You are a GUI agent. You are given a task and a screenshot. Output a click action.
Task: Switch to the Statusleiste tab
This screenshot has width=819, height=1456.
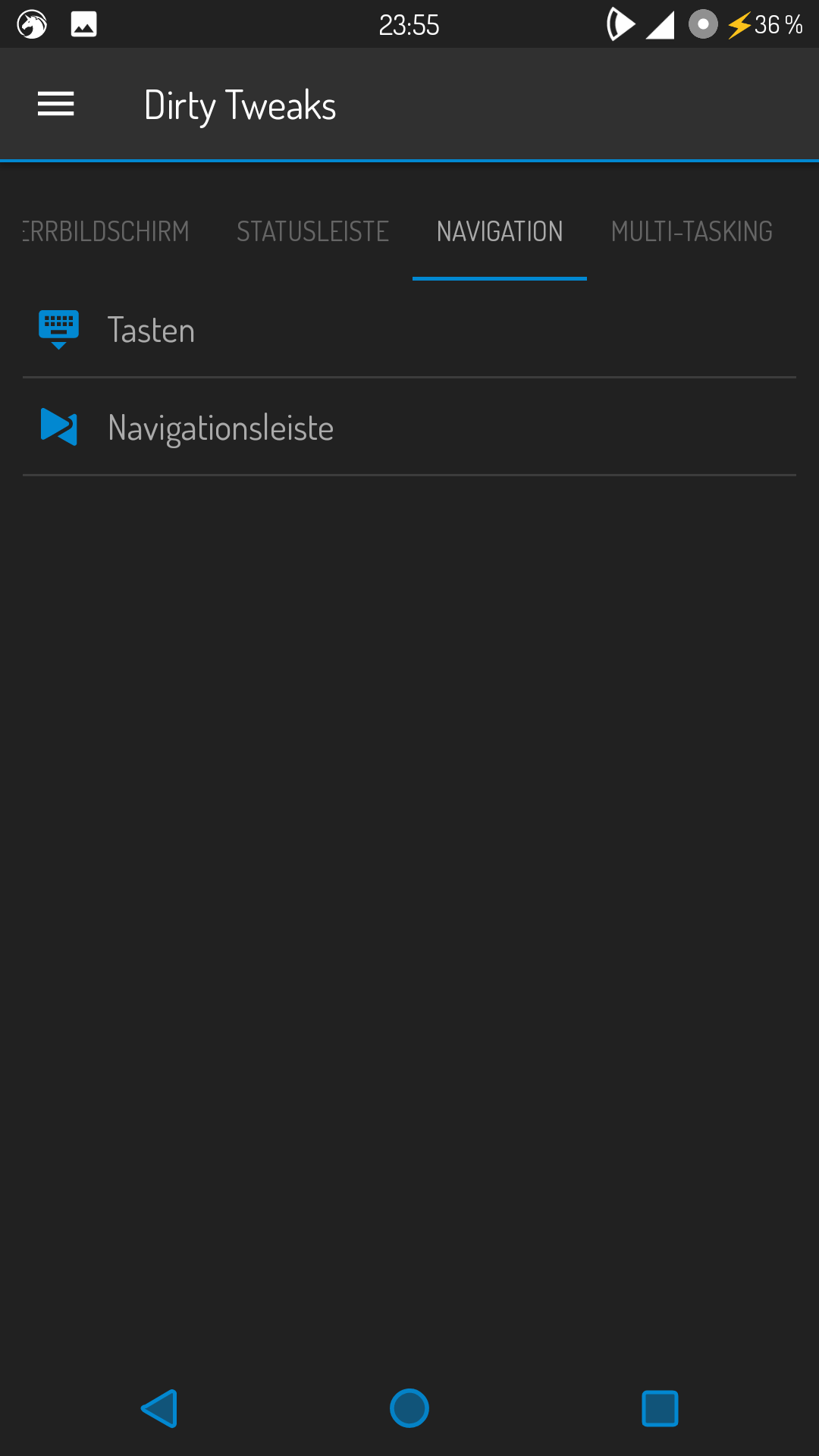point(312,231)
